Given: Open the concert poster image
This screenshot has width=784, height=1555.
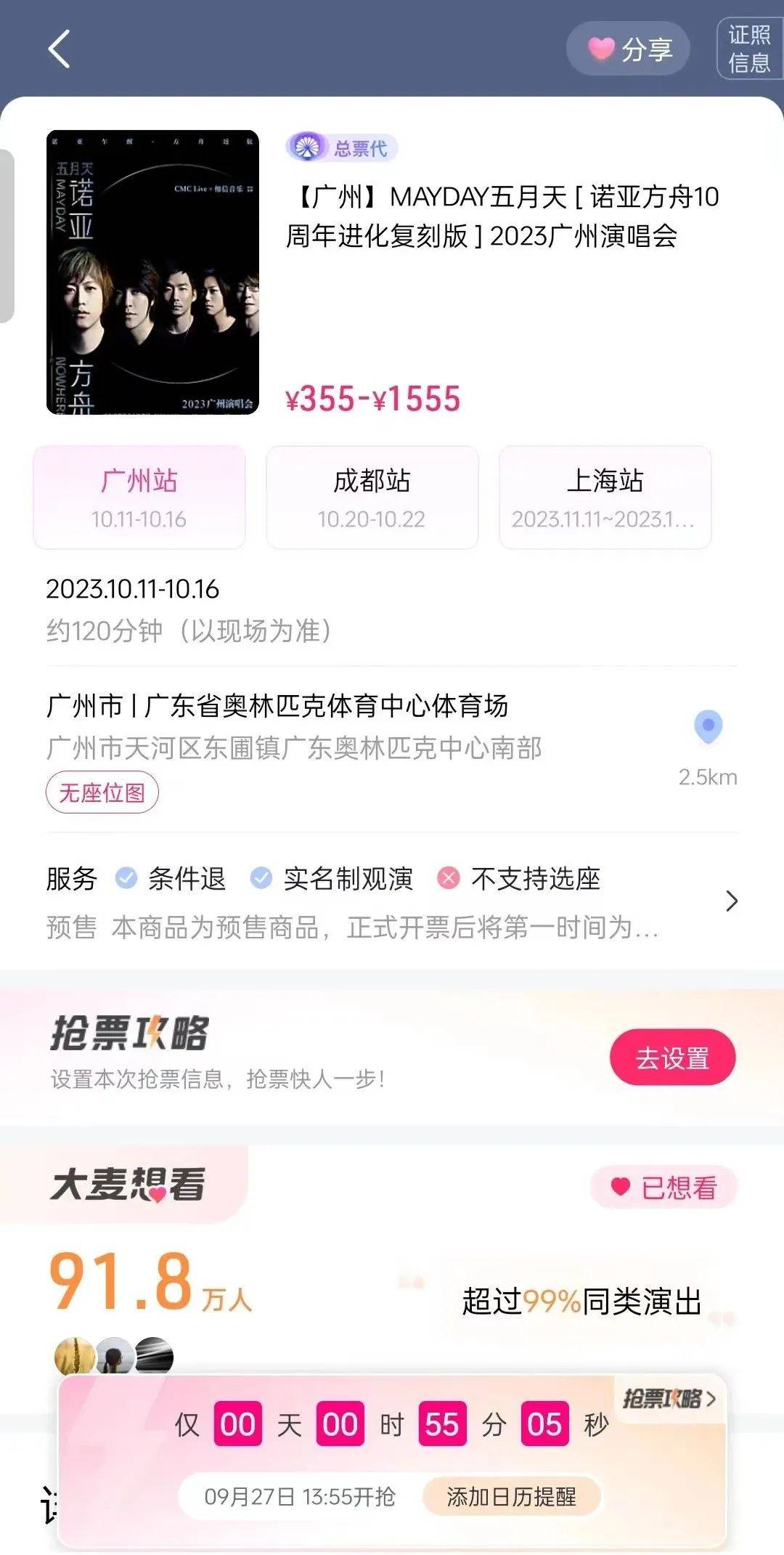Looking at the screenshot, I should coord(152,272).
